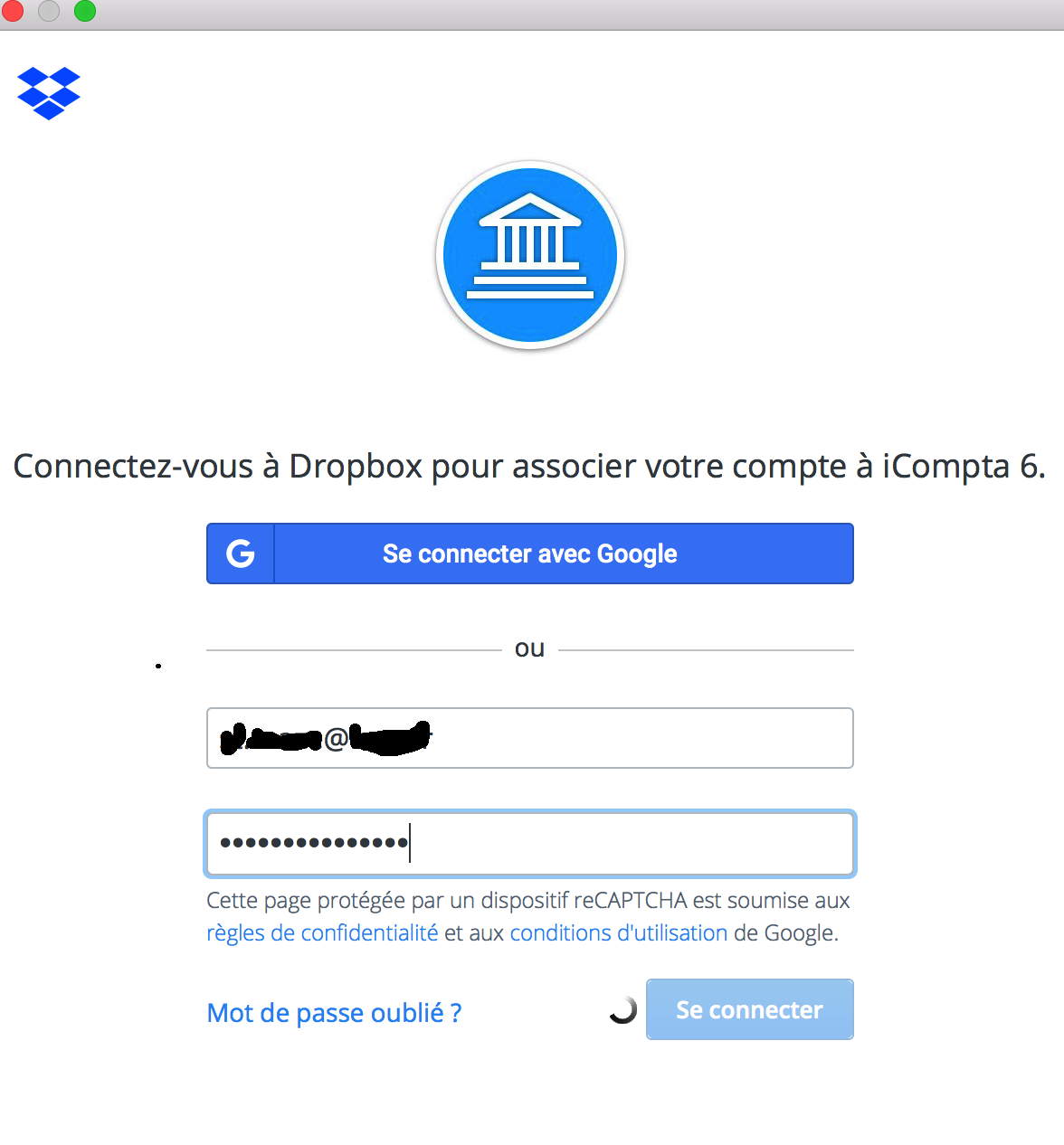Click the reCAPTCHA notice text

point(529,901)
